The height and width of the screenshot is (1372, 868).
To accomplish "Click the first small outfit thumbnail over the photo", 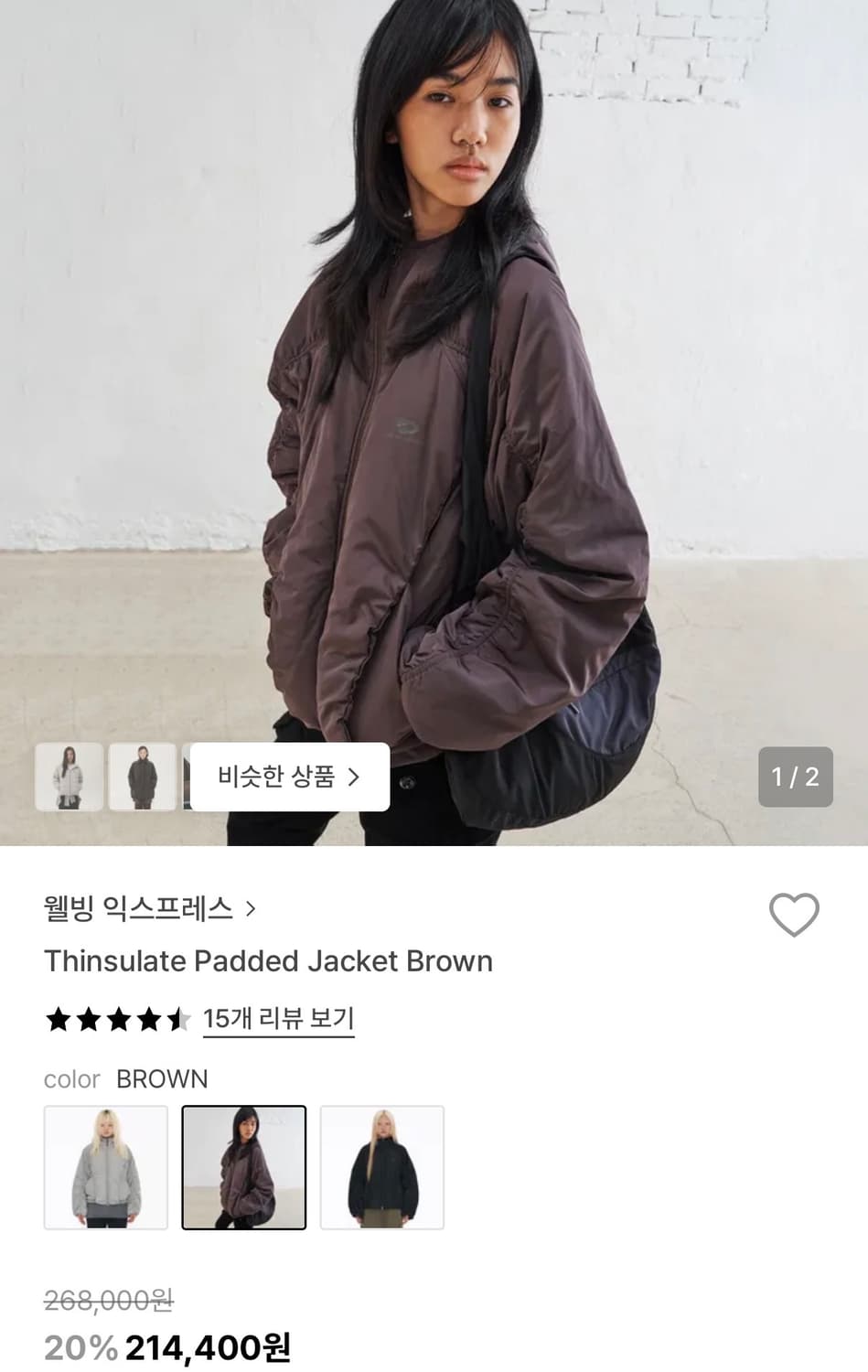I will point(70,777).
